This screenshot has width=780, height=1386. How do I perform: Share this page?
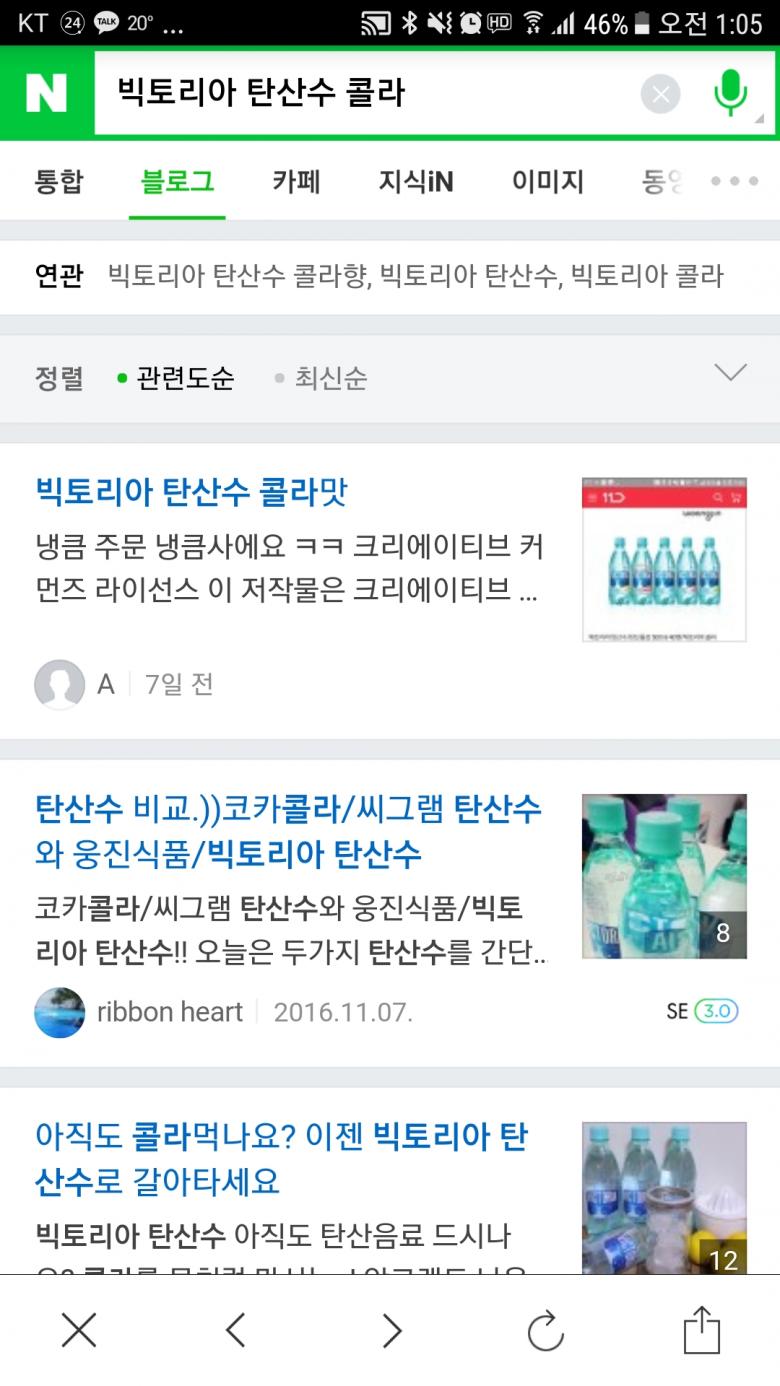[x=701, y=1329]
